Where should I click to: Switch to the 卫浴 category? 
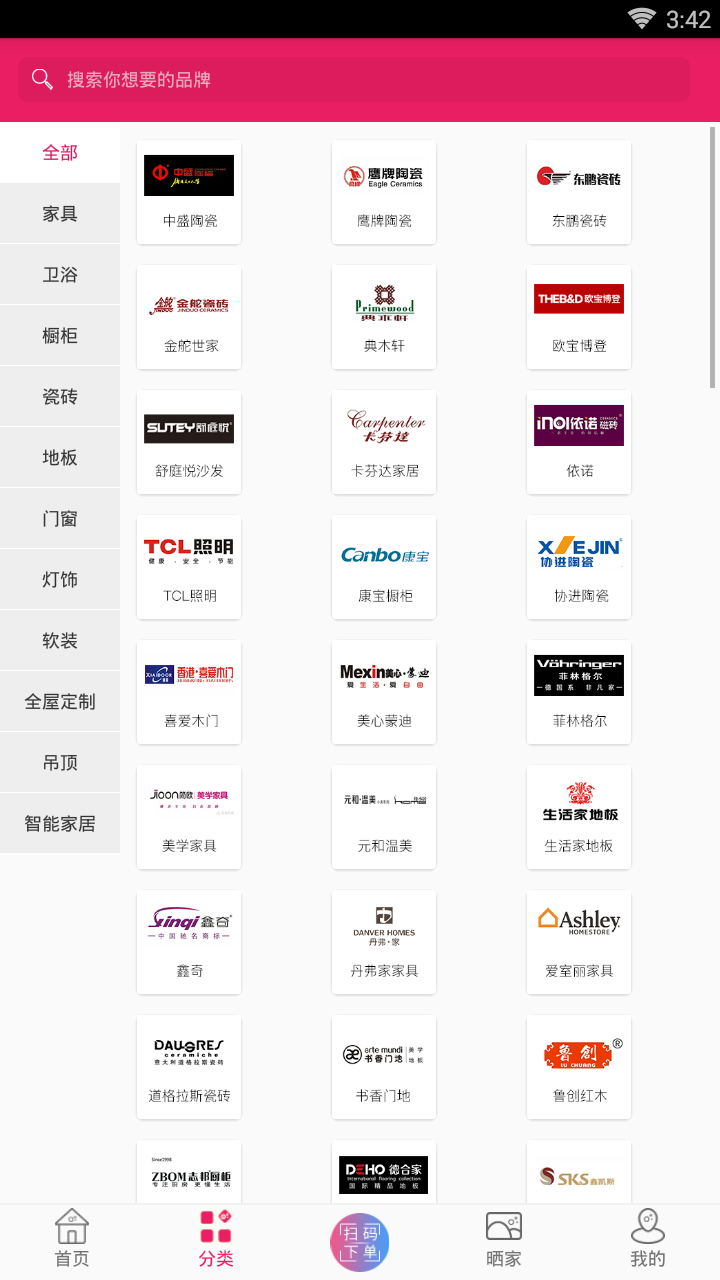(x=60, y=275)
